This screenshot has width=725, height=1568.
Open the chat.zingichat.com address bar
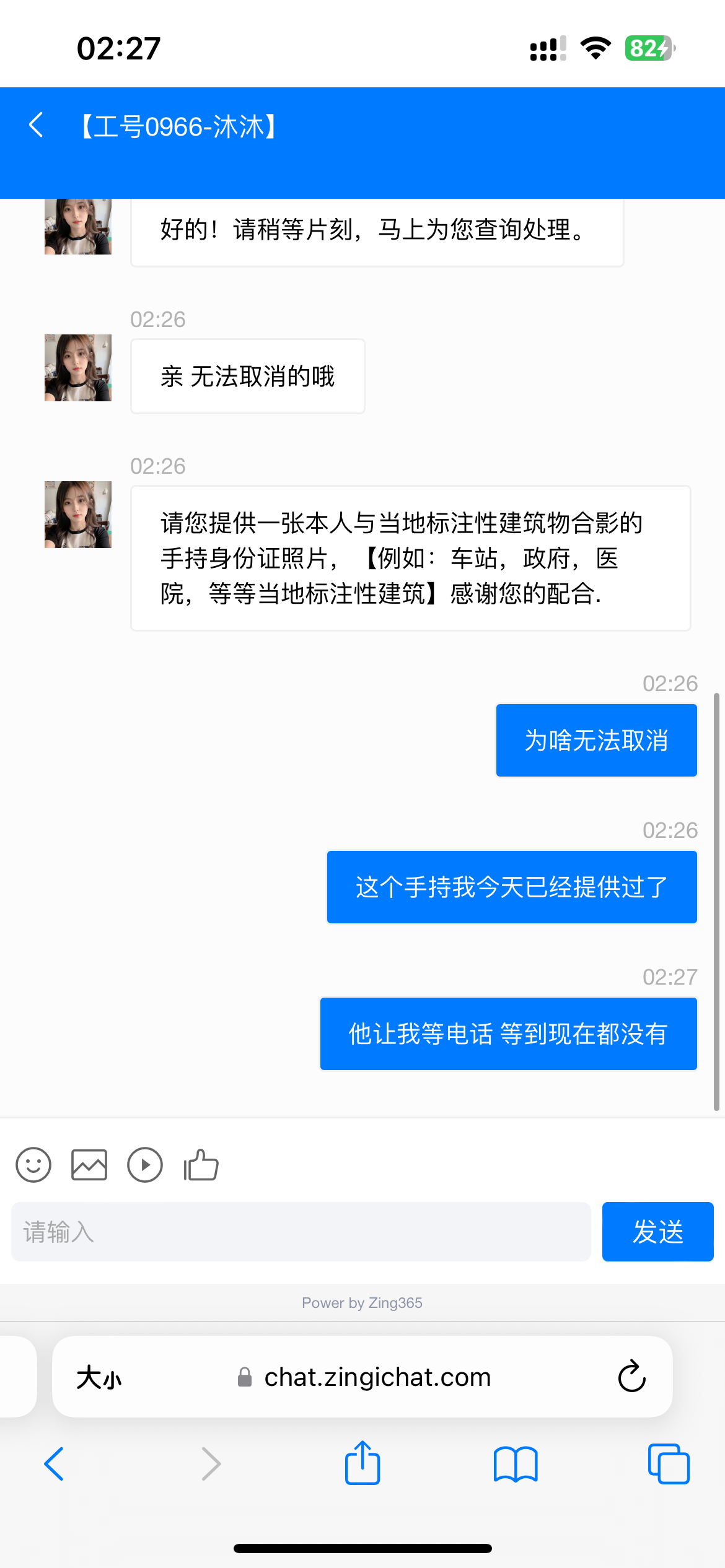pyautogui.click(x=377, y=1377)
